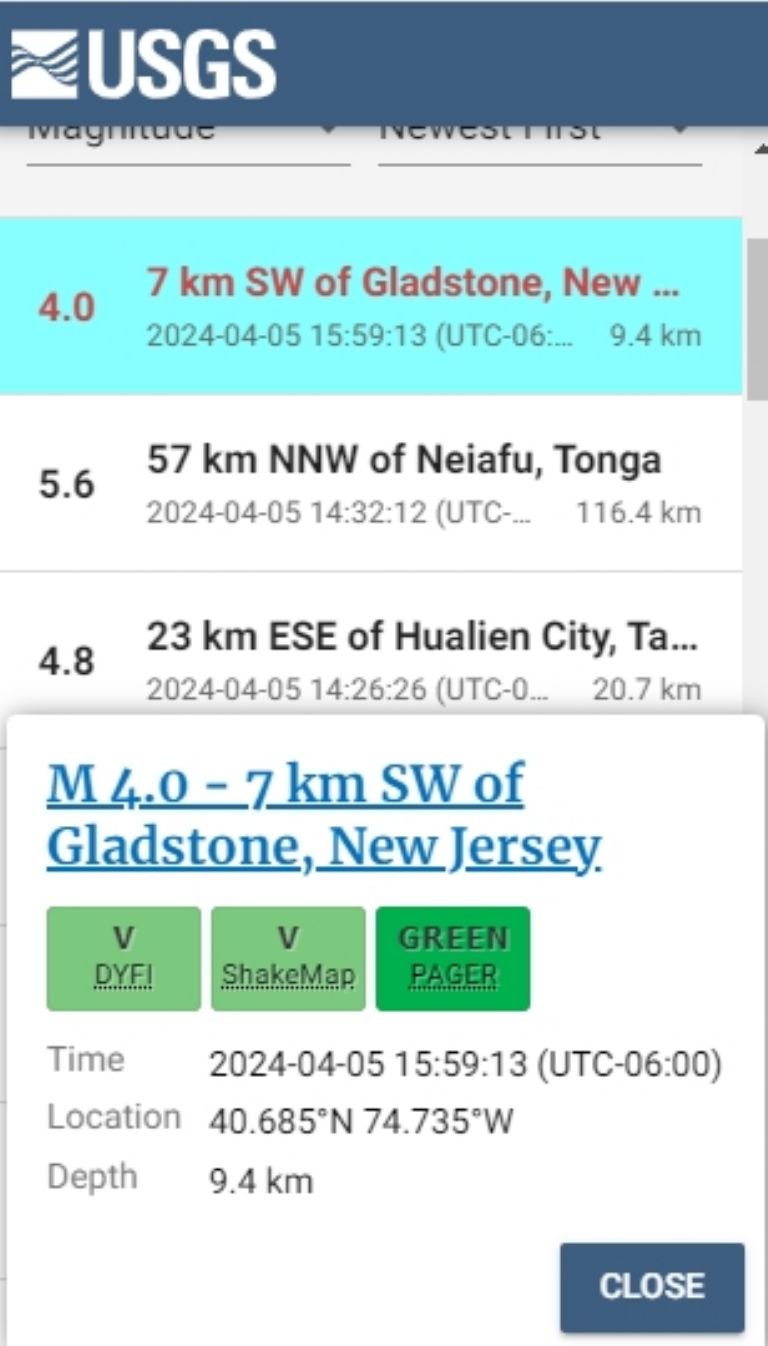View the green PAGER alert badge
768x1346 pixels.
[x=453, y=958]
